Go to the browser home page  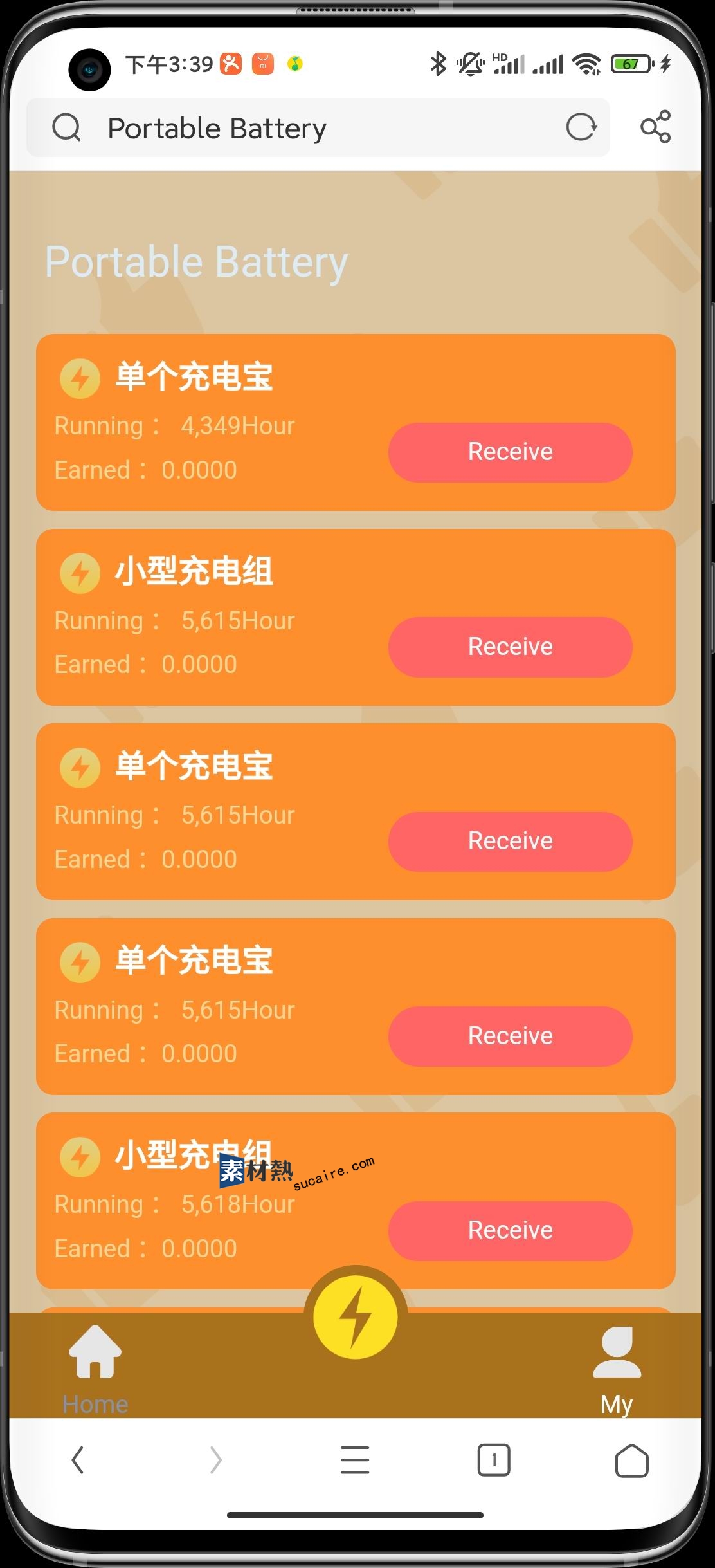pos(631,1460)
